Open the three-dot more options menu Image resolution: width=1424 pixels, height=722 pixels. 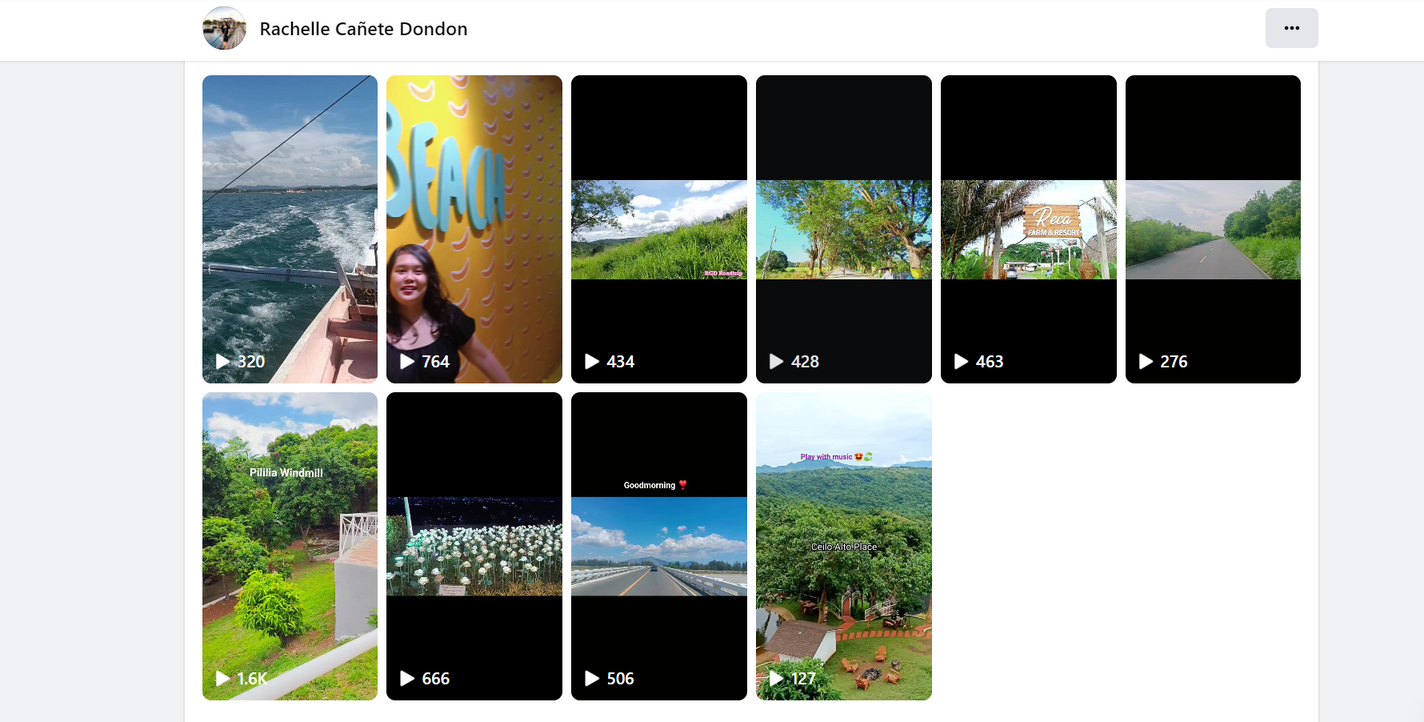(1291, 28)
